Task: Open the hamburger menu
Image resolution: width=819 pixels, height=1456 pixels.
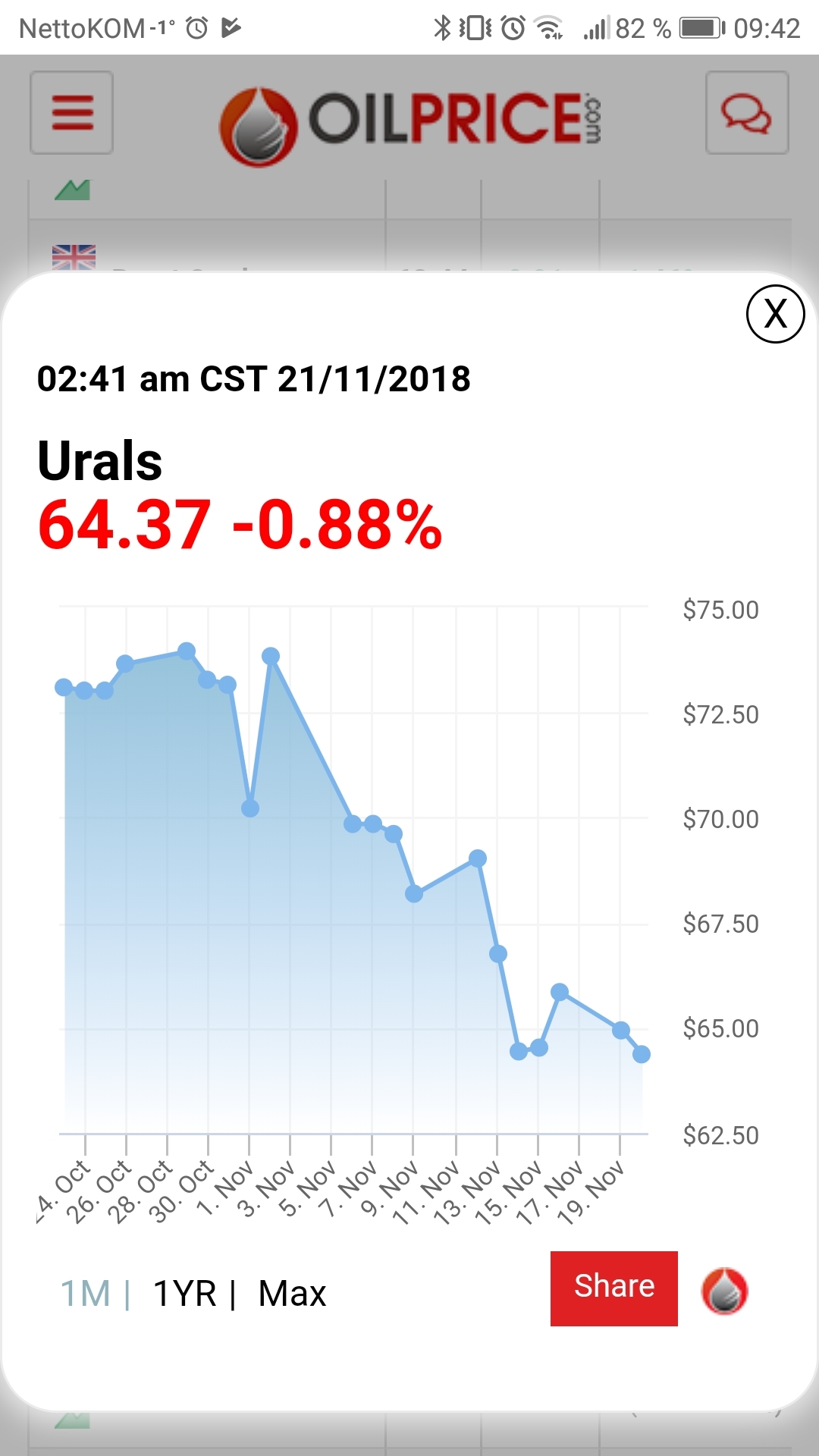Action: point(72,113)
